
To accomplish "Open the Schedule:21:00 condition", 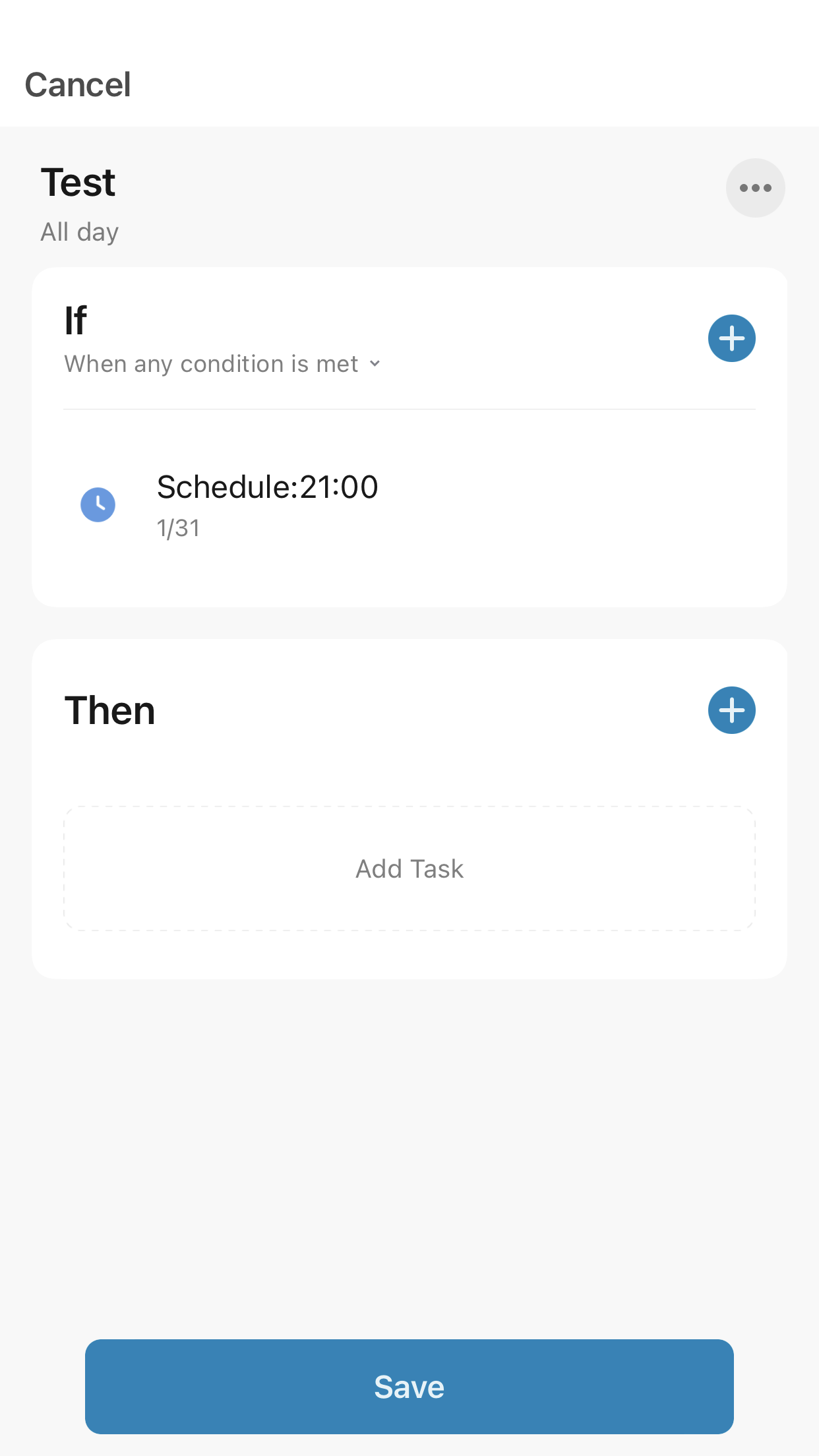I will click(409, 505).
